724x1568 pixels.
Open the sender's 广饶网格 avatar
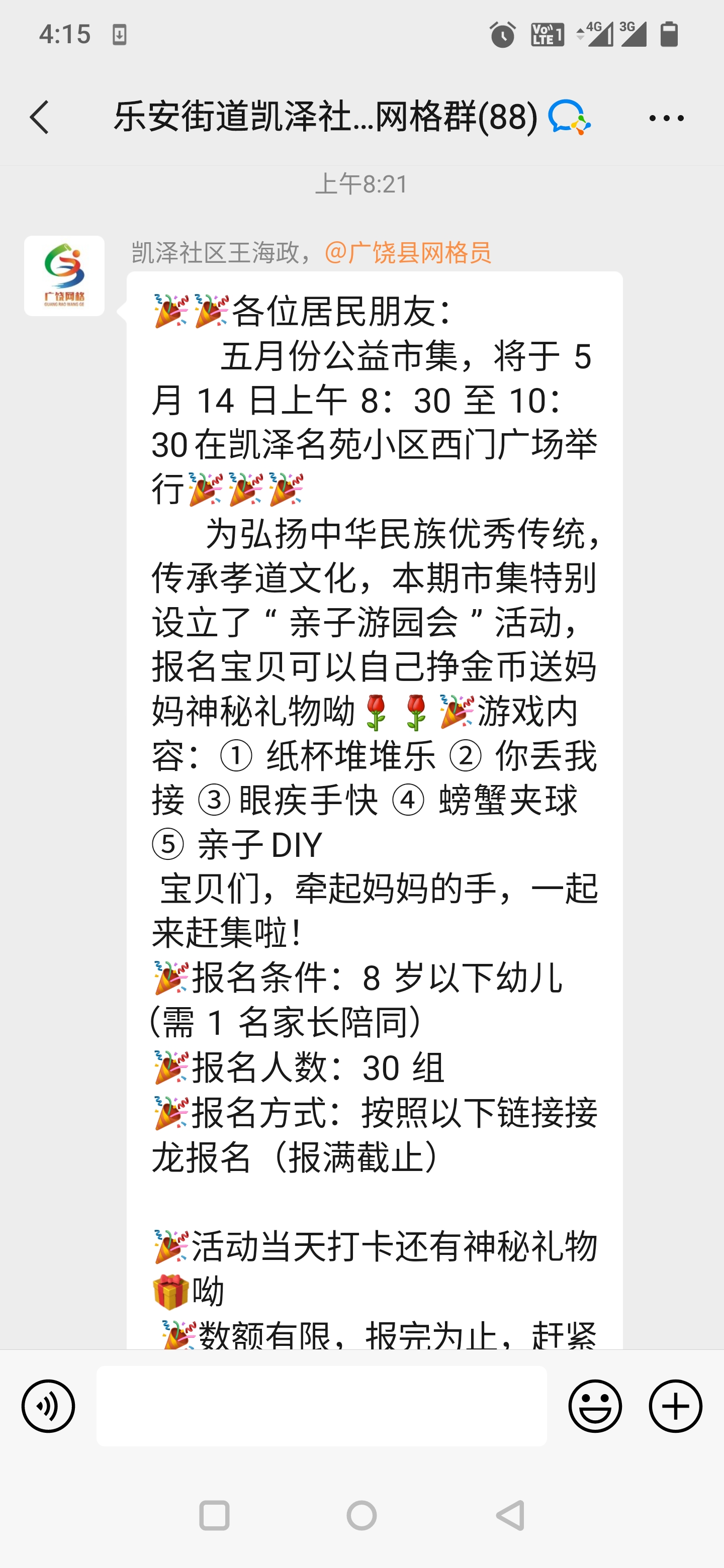click(64, 276)
